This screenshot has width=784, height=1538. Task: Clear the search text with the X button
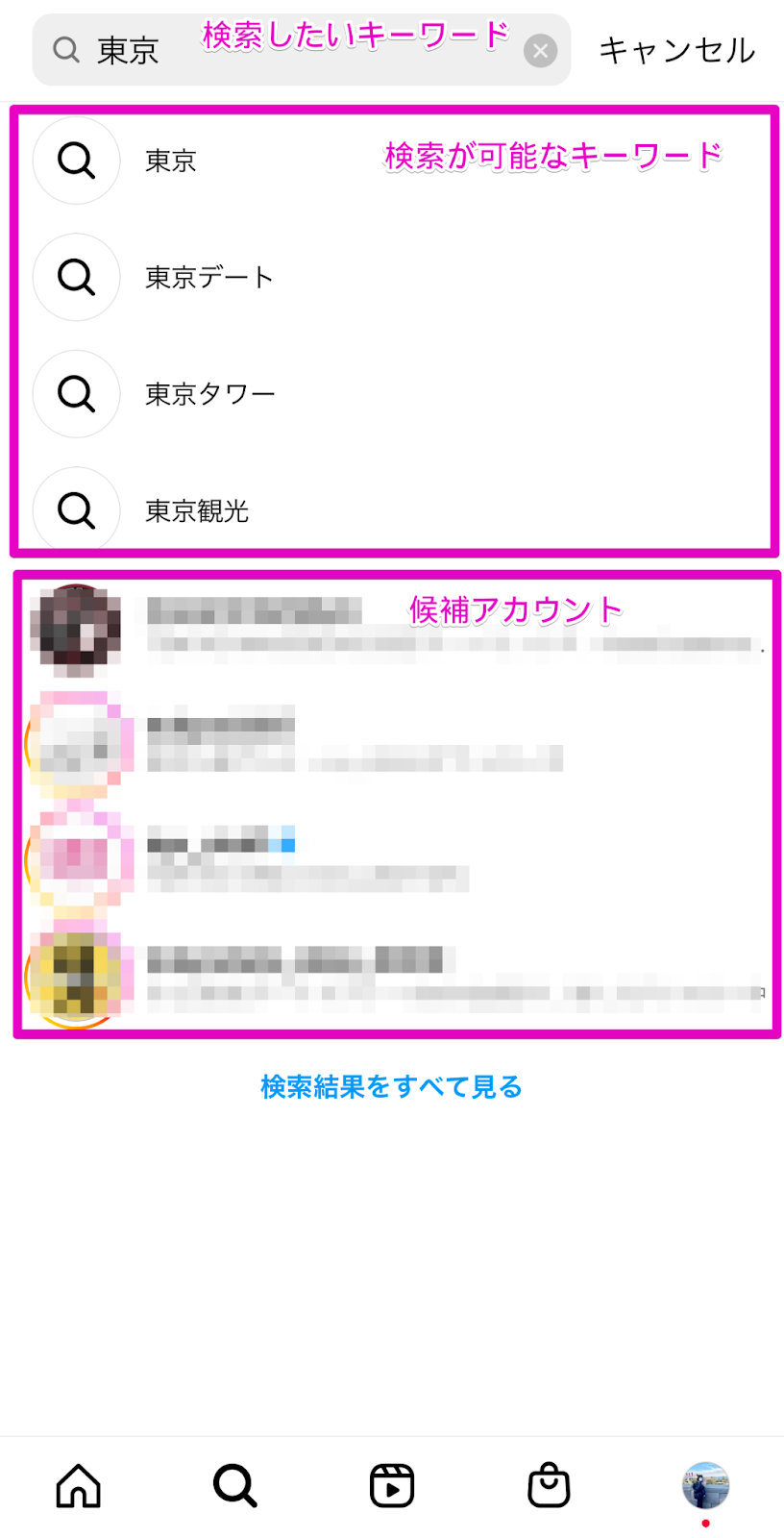(x=540, y=50)
